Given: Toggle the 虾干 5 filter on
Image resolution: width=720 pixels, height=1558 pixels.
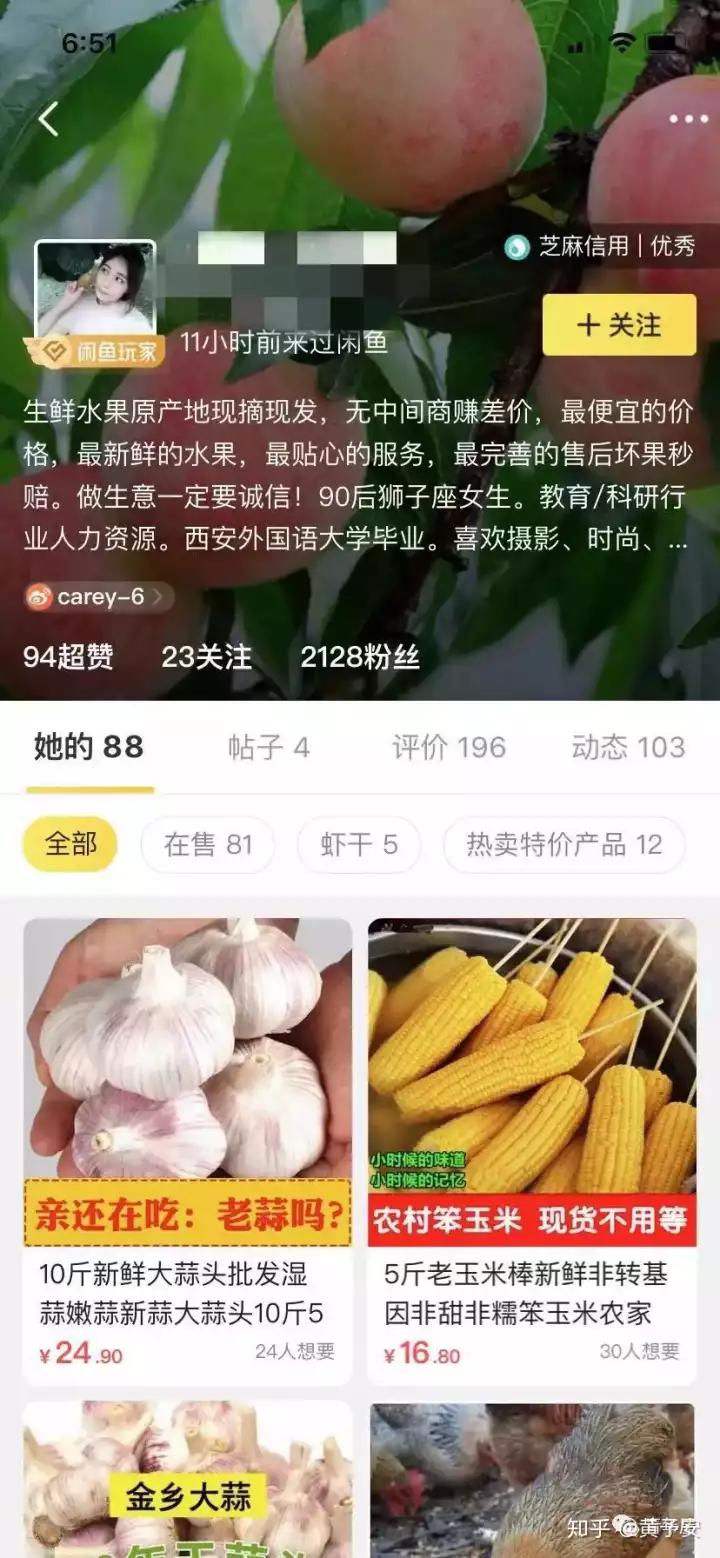Looking at the screenshot, I should [x=358, y=844].
